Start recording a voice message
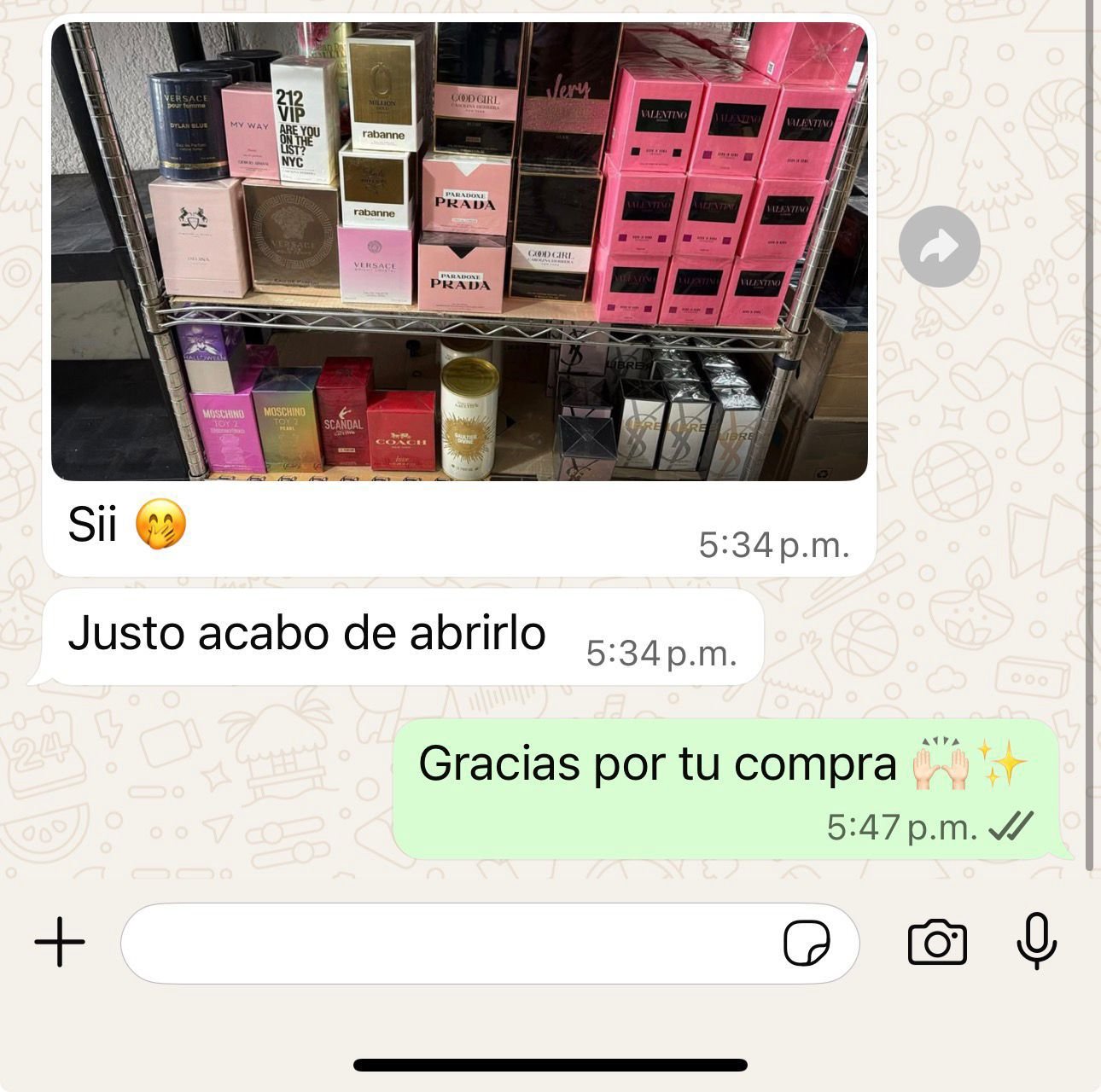Image resolution: width=1101 pixels, height=1092 pixels. click(1036, 941)
